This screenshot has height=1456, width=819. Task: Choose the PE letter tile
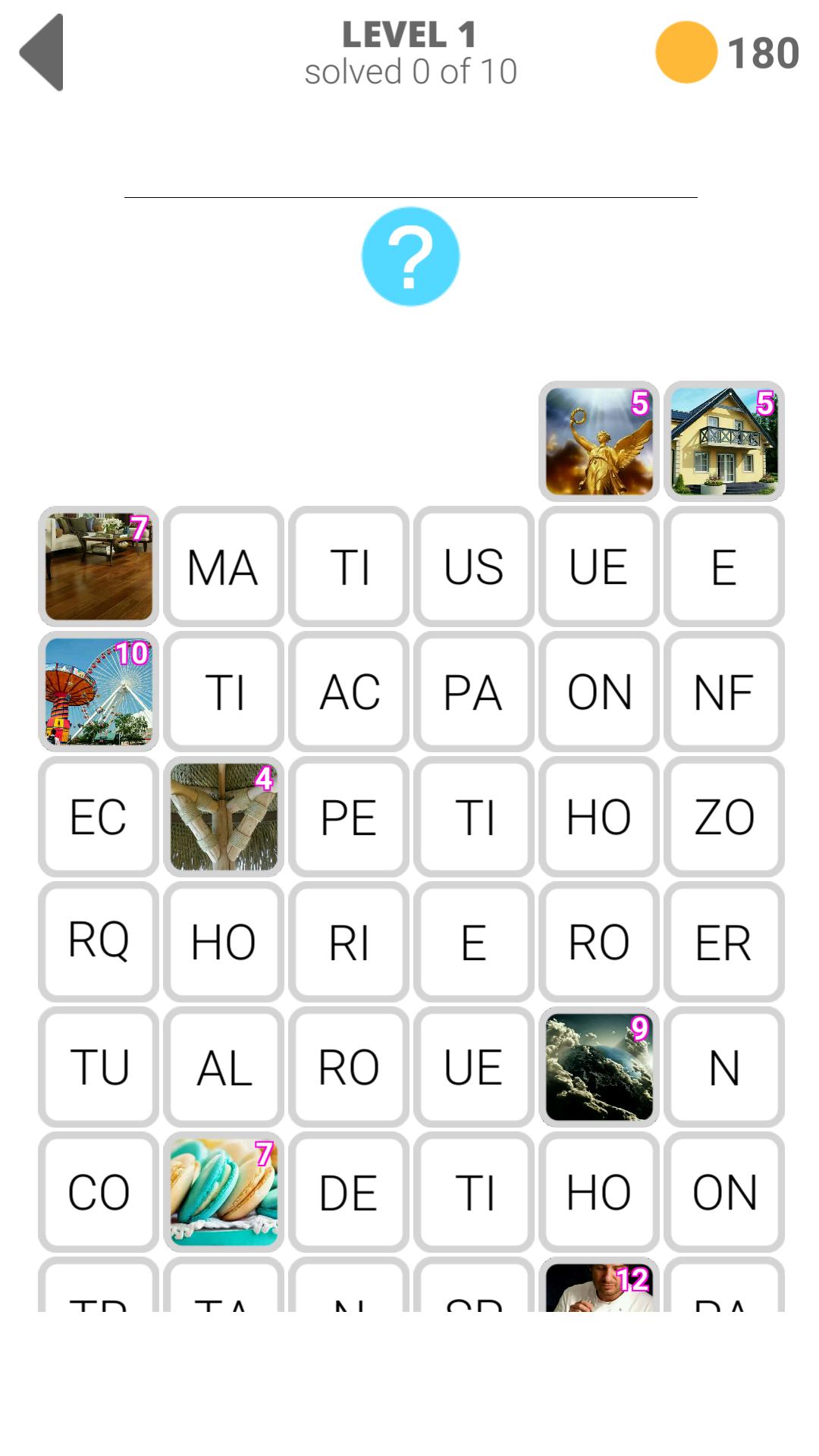point(349,817)
